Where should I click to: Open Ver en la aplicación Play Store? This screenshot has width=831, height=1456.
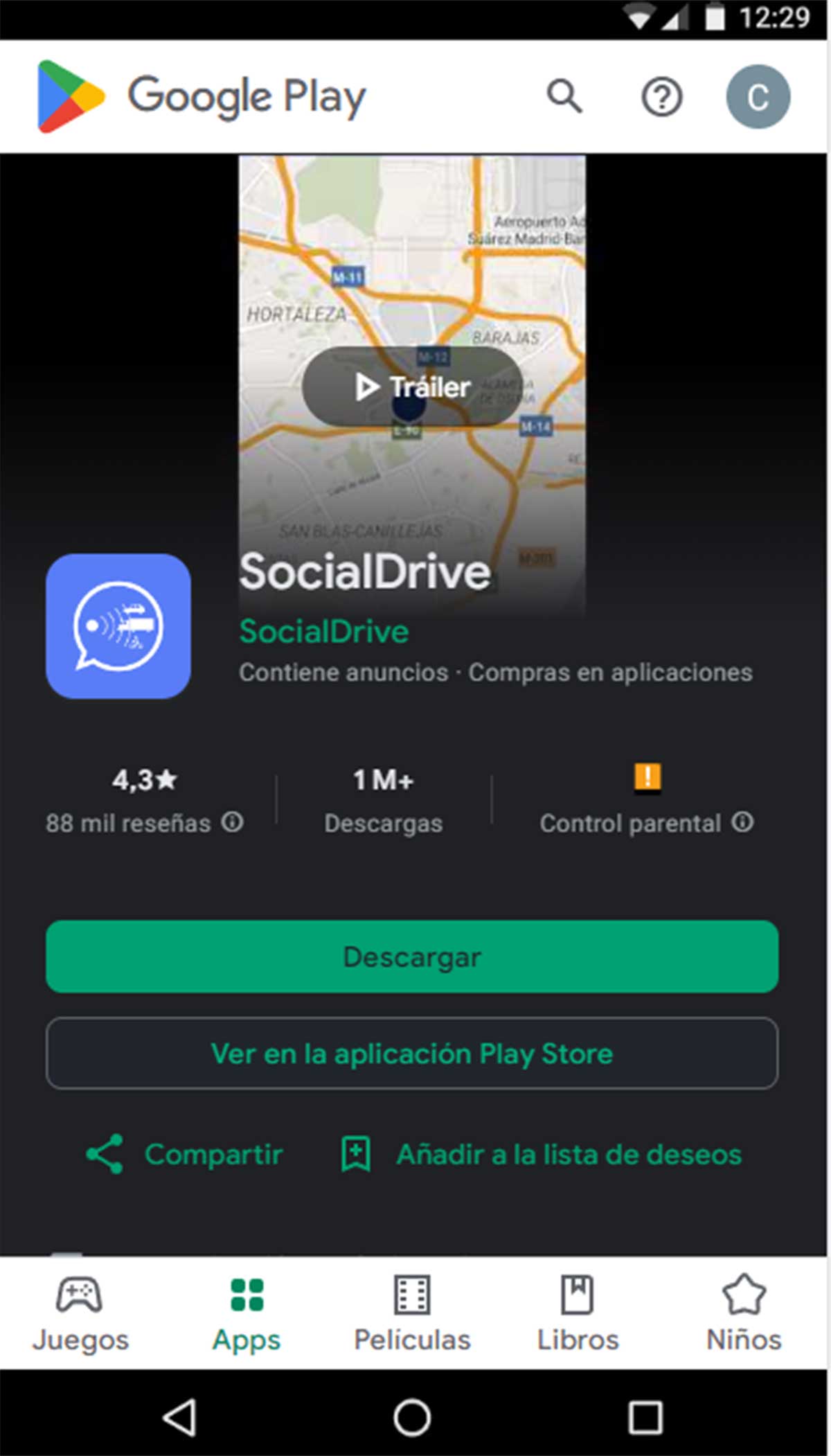[413, 1054]
